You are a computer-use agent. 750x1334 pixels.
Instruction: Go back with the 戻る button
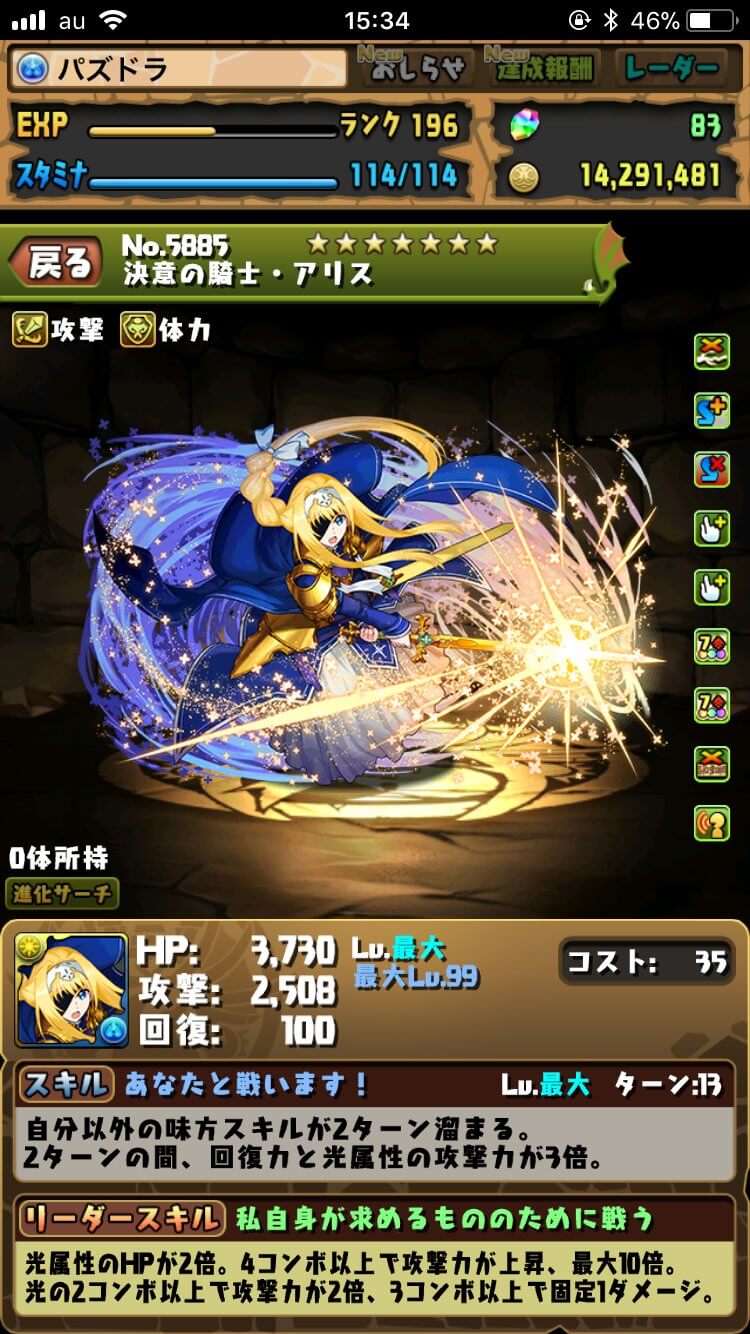click(57, 264)
